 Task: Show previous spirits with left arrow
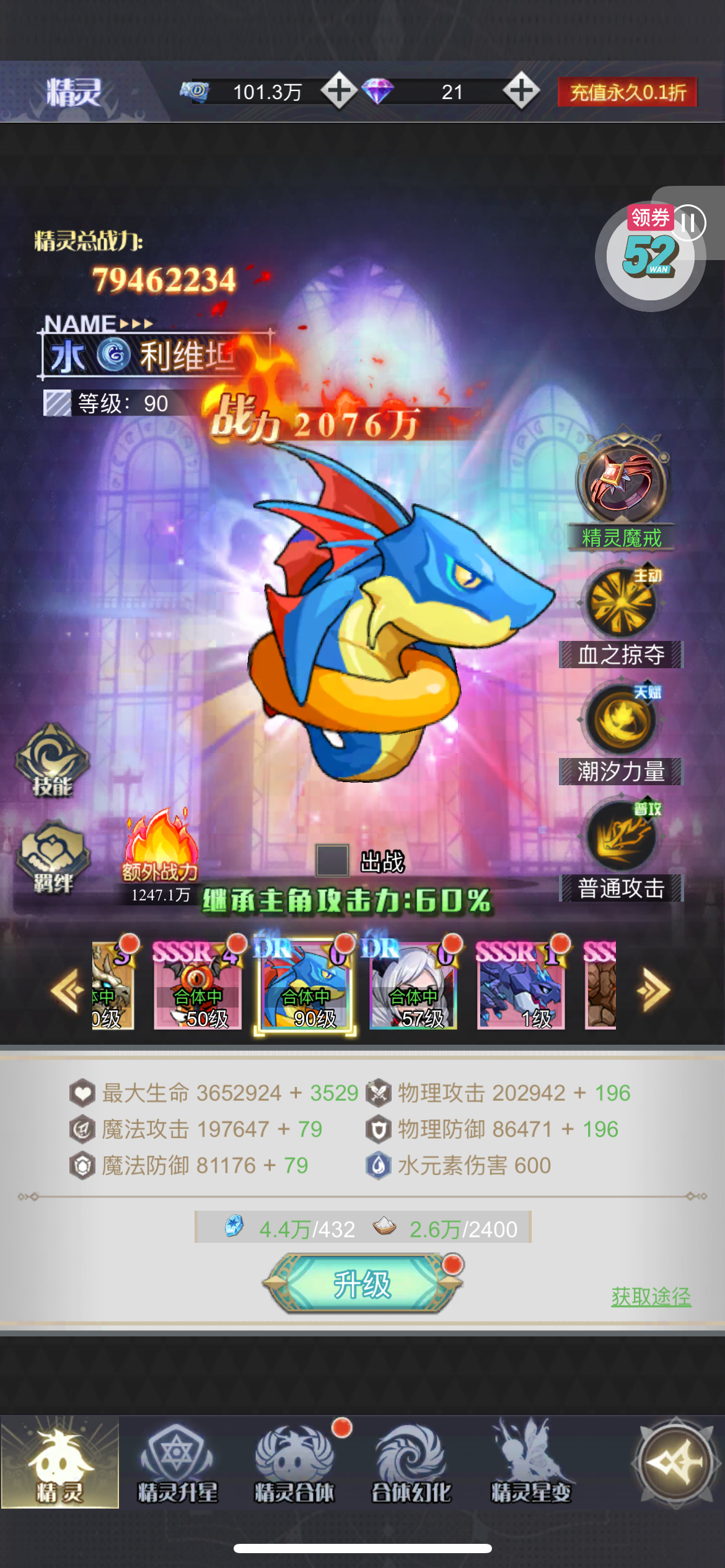pyautogui.click(x=68, y=990)
